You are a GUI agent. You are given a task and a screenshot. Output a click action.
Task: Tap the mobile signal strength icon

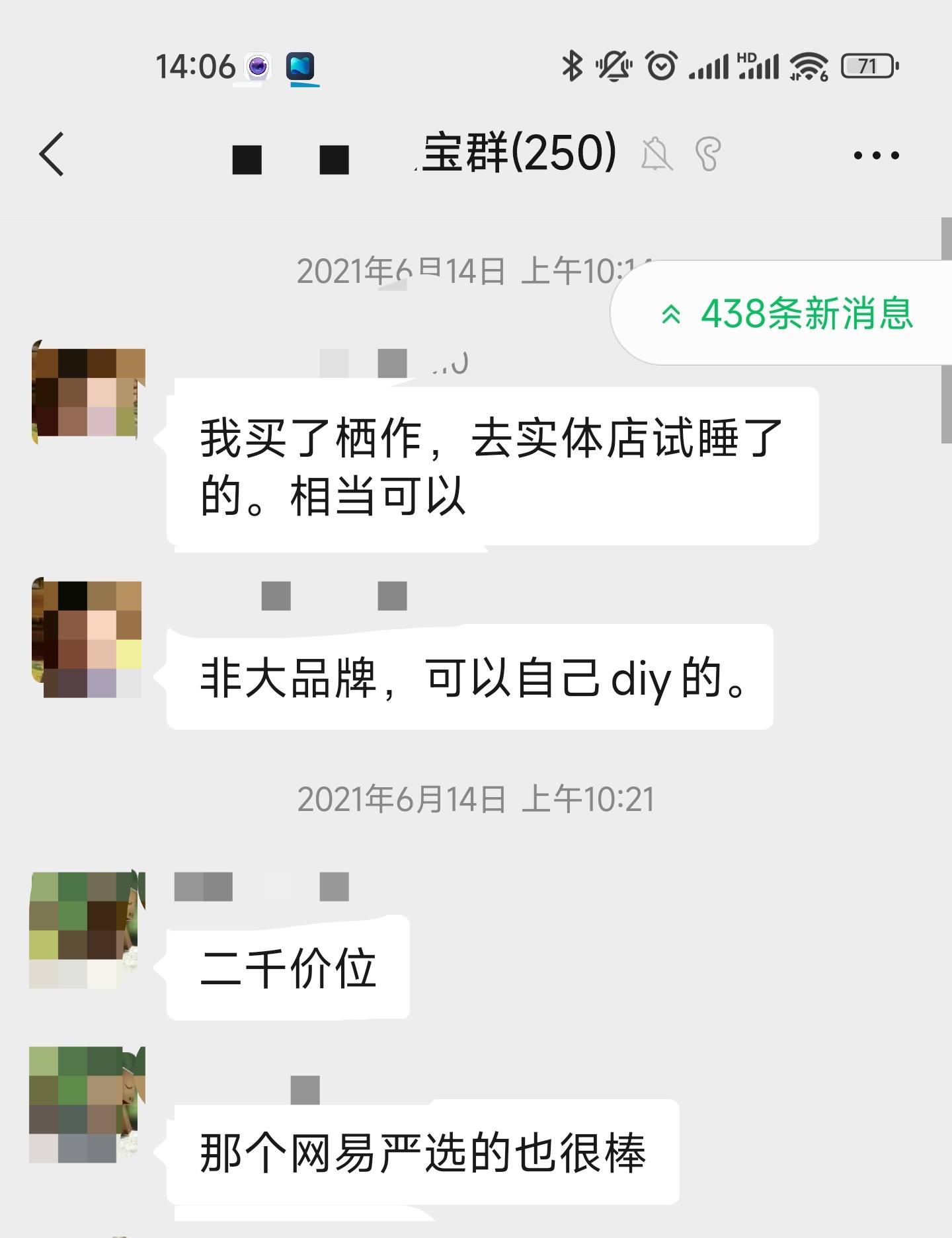pos(709,68)
